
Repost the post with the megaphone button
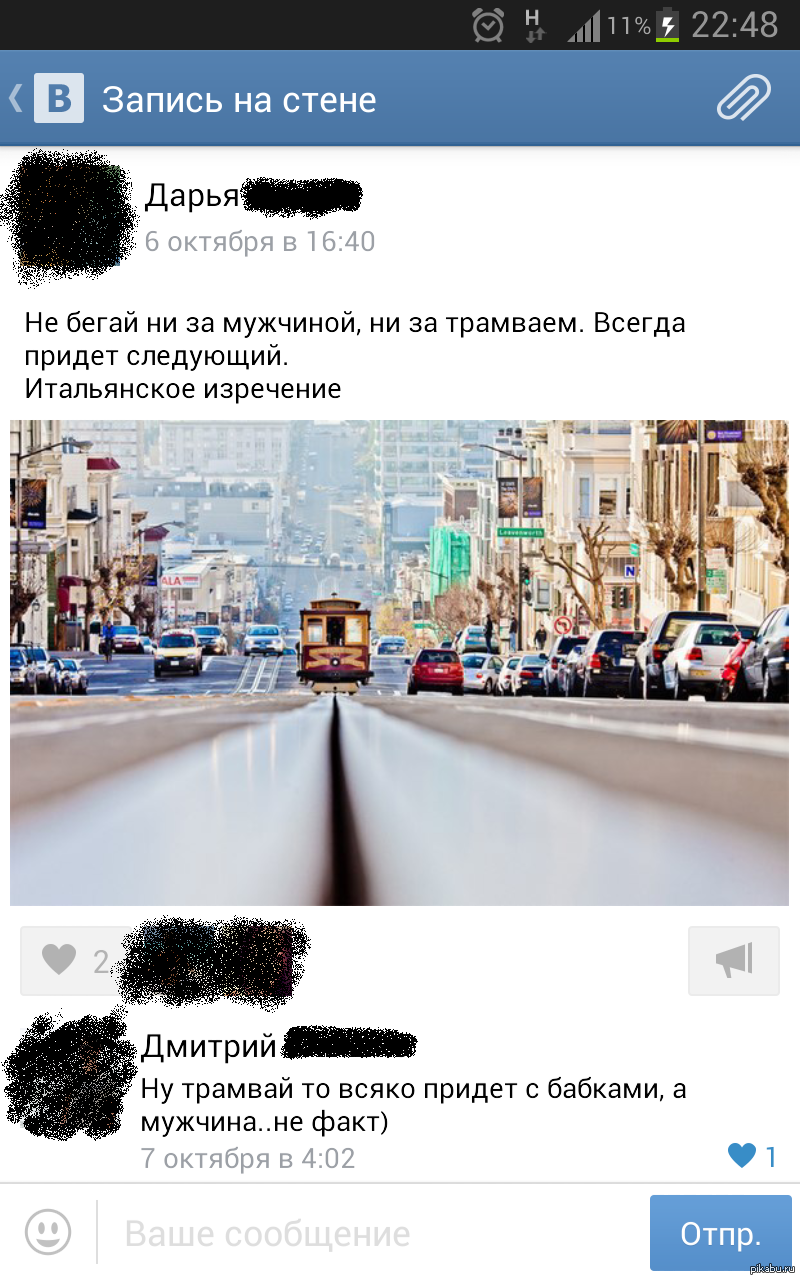733,961
